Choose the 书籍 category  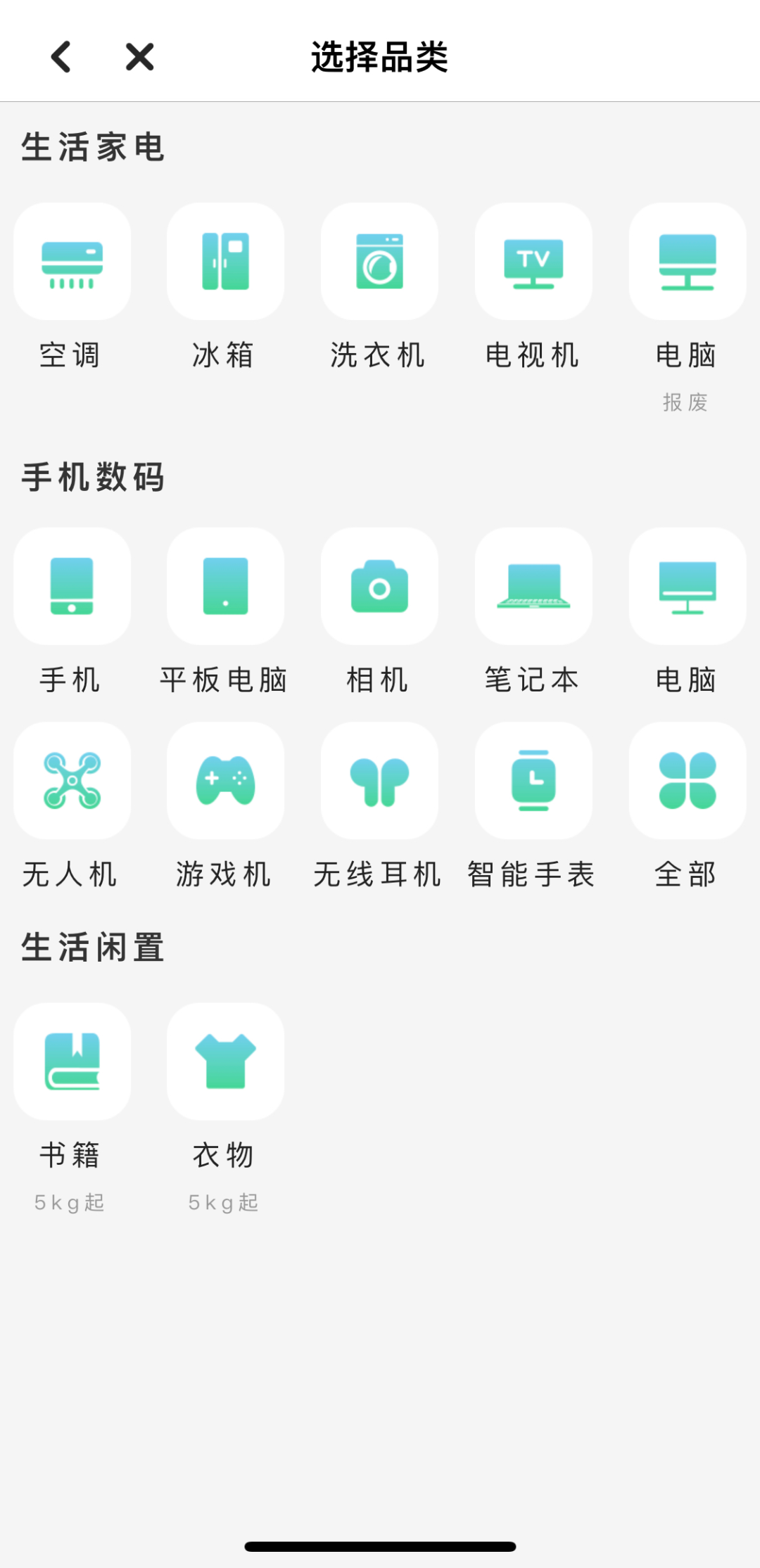pyautogui.click(x=72, y=1062)
